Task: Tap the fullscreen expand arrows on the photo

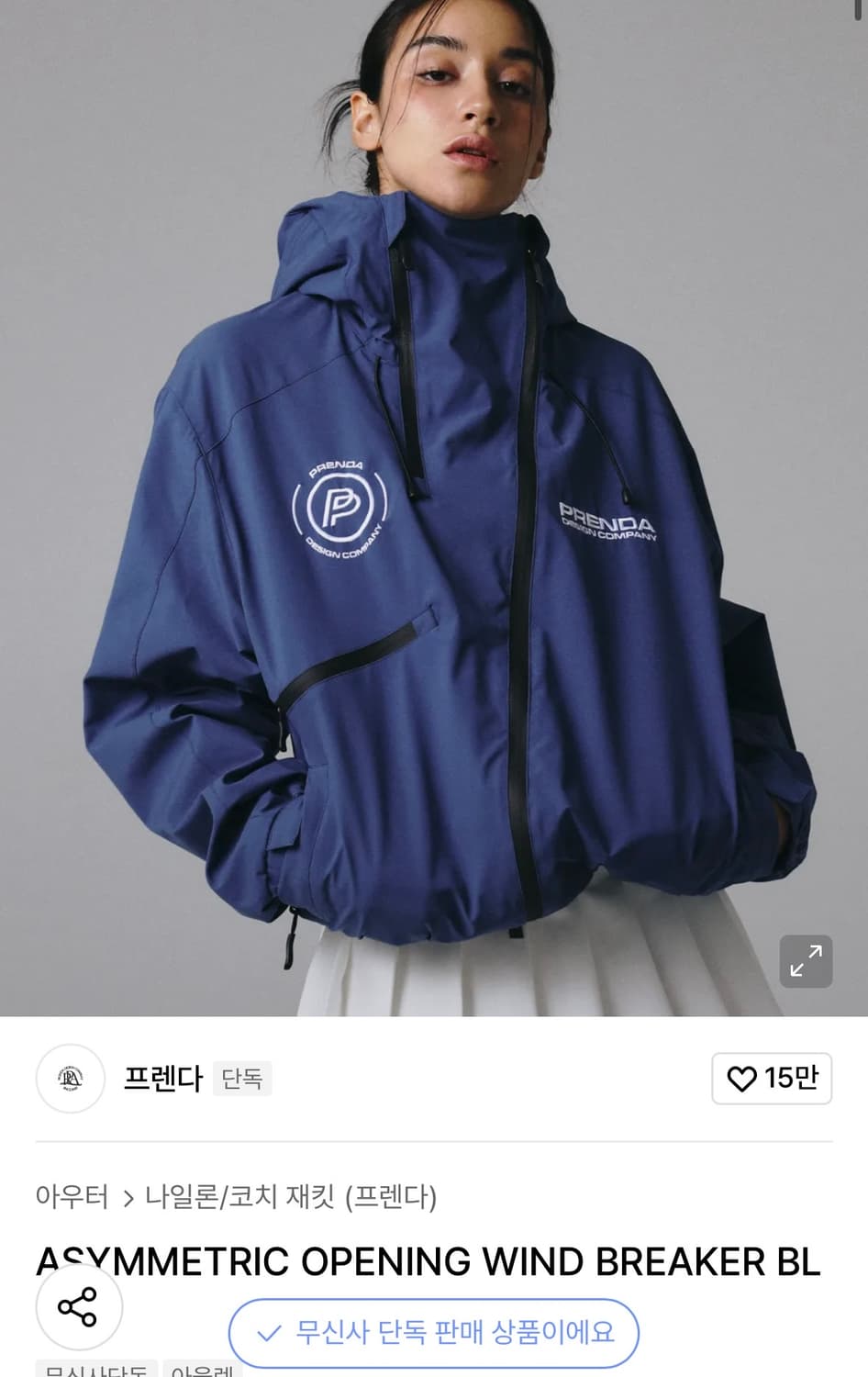Action: click(x=806, y=961)
